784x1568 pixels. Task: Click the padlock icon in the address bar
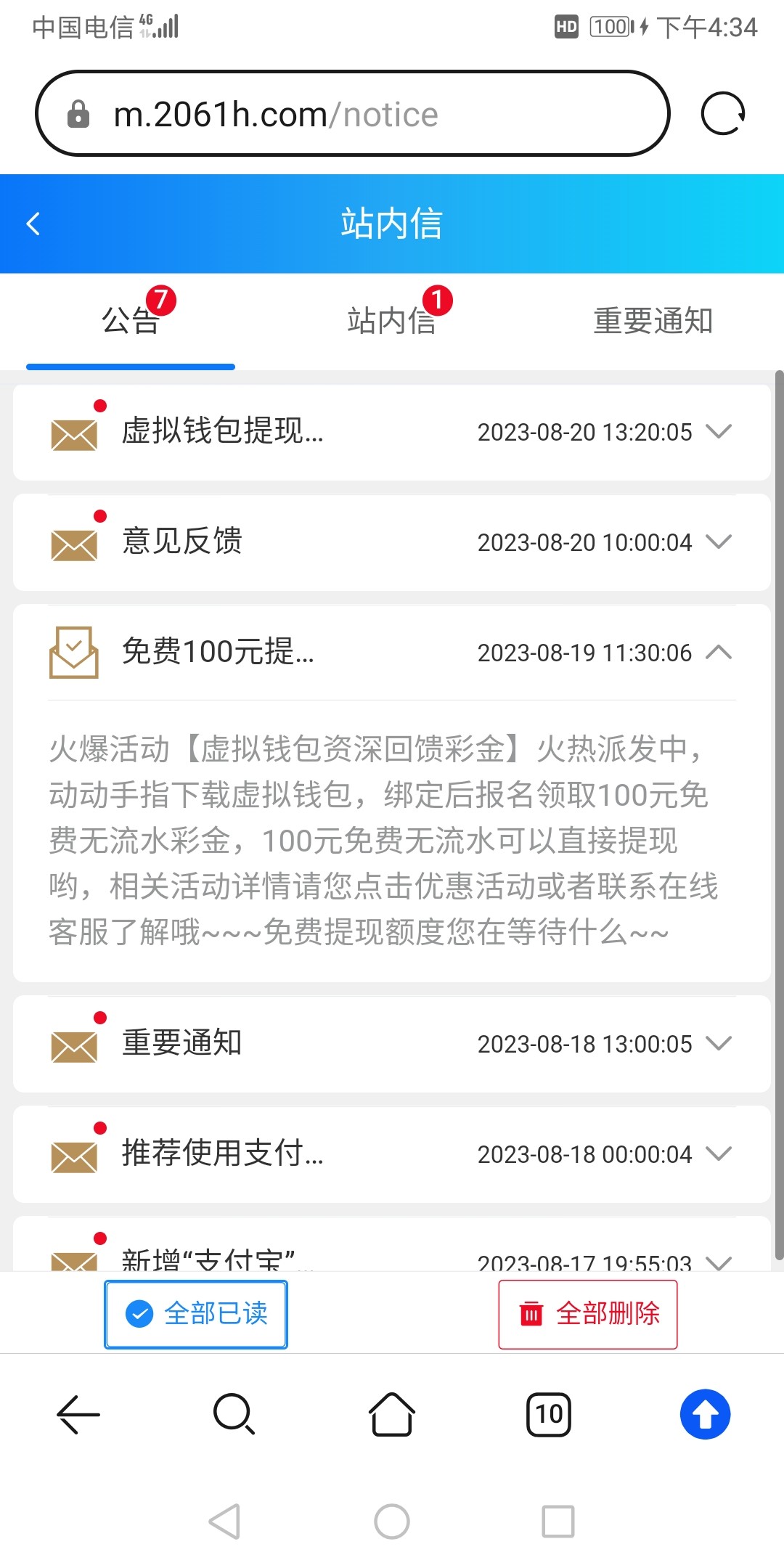[x=78, y=115]
